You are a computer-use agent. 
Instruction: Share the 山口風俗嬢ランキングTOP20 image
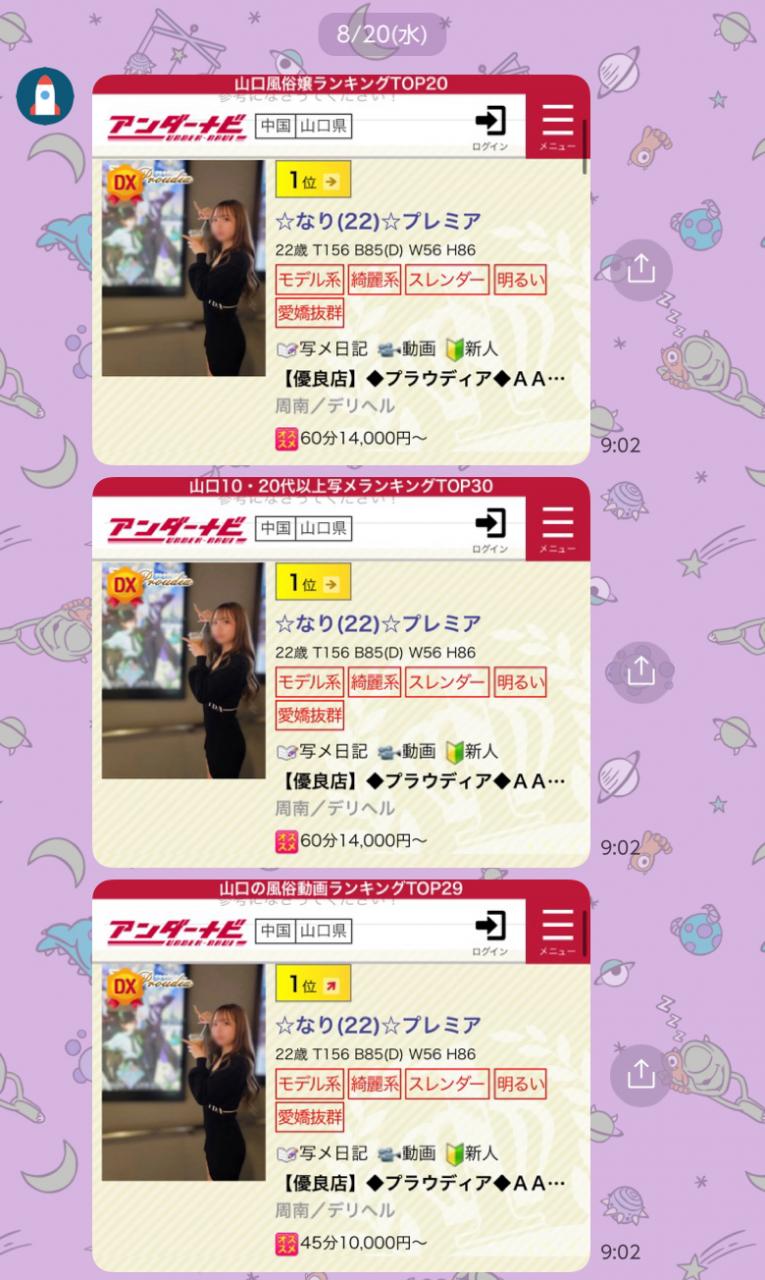click(x=641, y=269)
